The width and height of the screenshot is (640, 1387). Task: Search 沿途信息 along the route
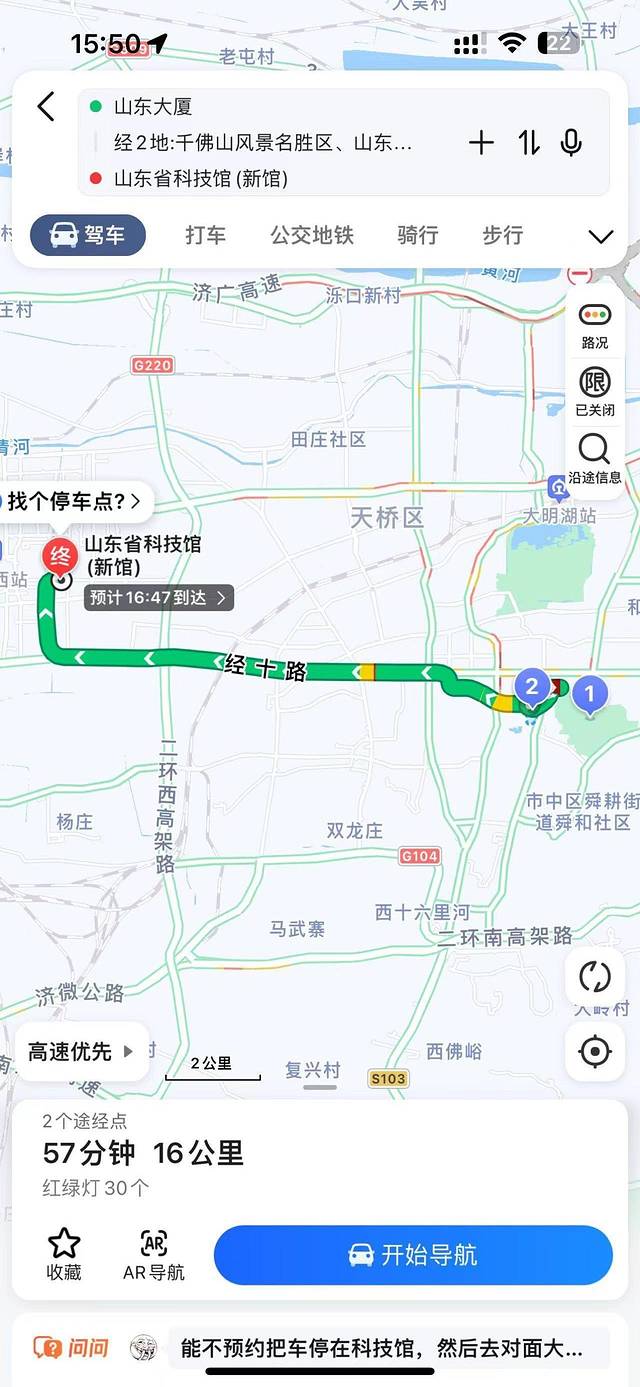pos(595,458)
